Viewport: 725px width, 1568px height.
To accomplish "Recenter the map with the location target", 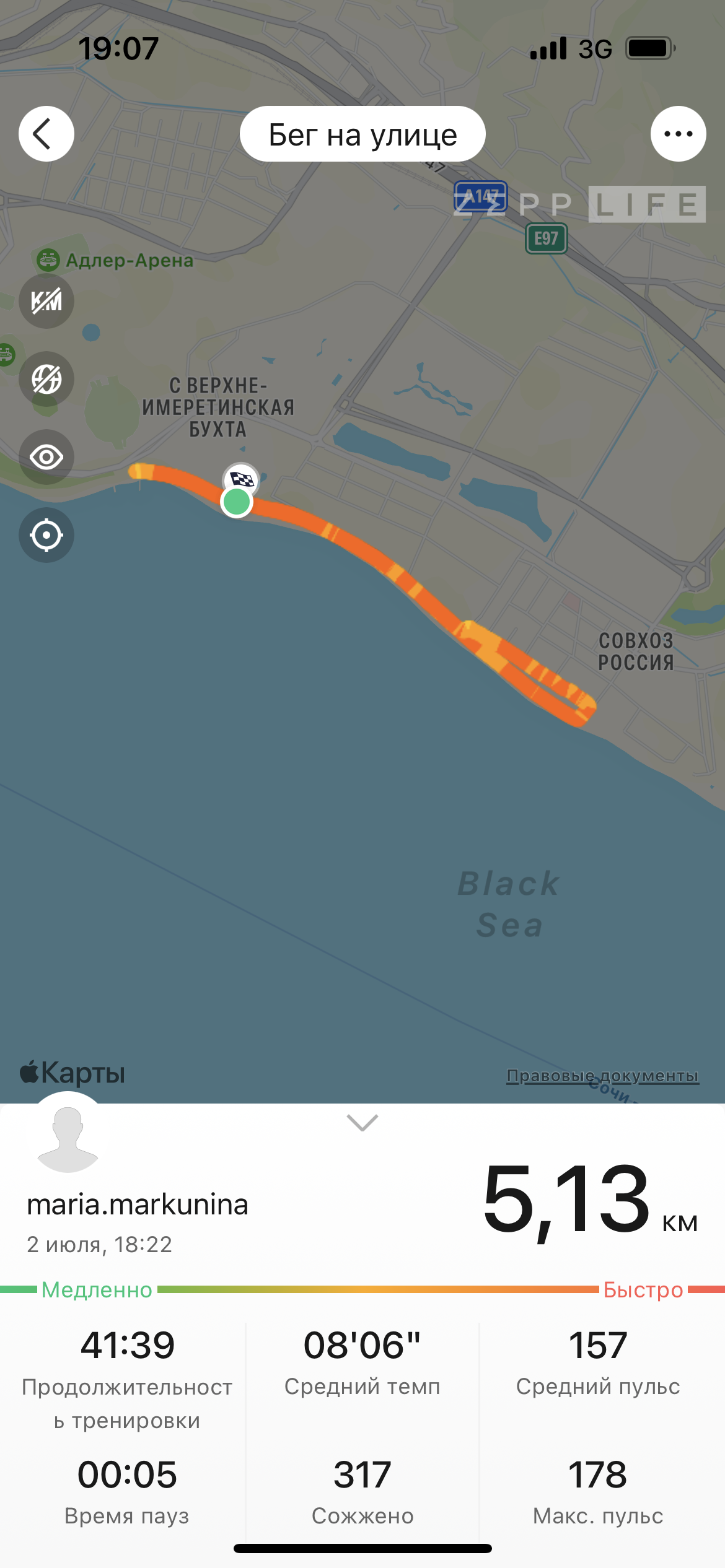I will (x=46, y=535).
